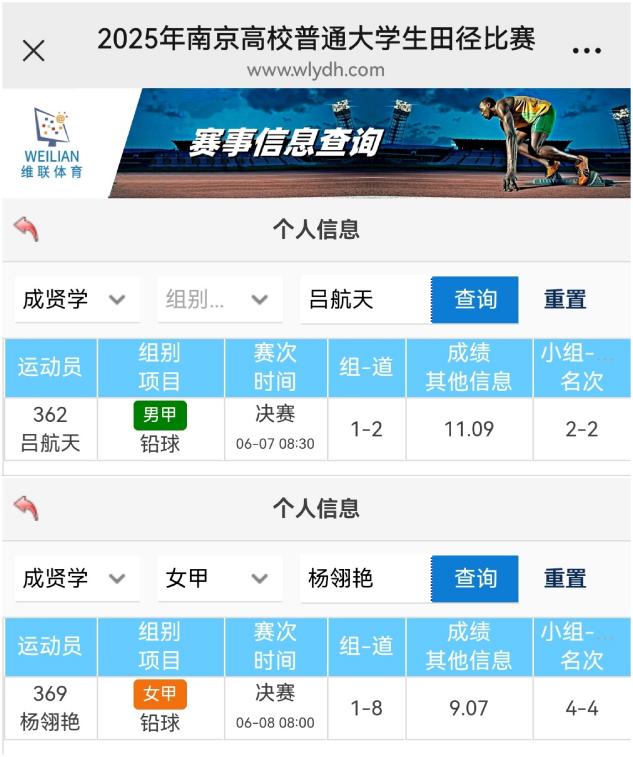This screenshot has height=757, width=633.
Task: Tap 查询 next to 吕航天
Action: point(475,300)
